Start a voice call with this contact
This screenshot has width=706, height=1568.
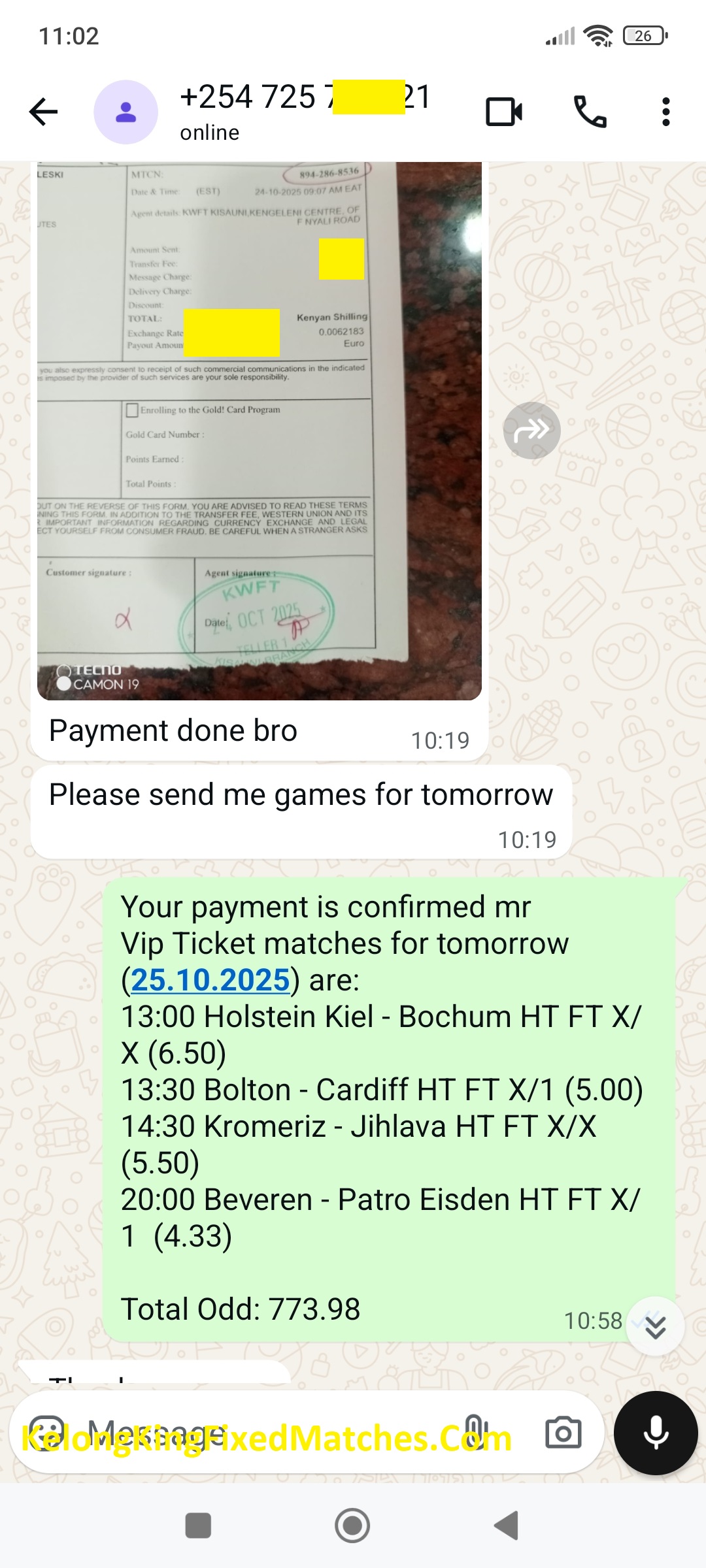pyautogui.click(x=590, y=112)
